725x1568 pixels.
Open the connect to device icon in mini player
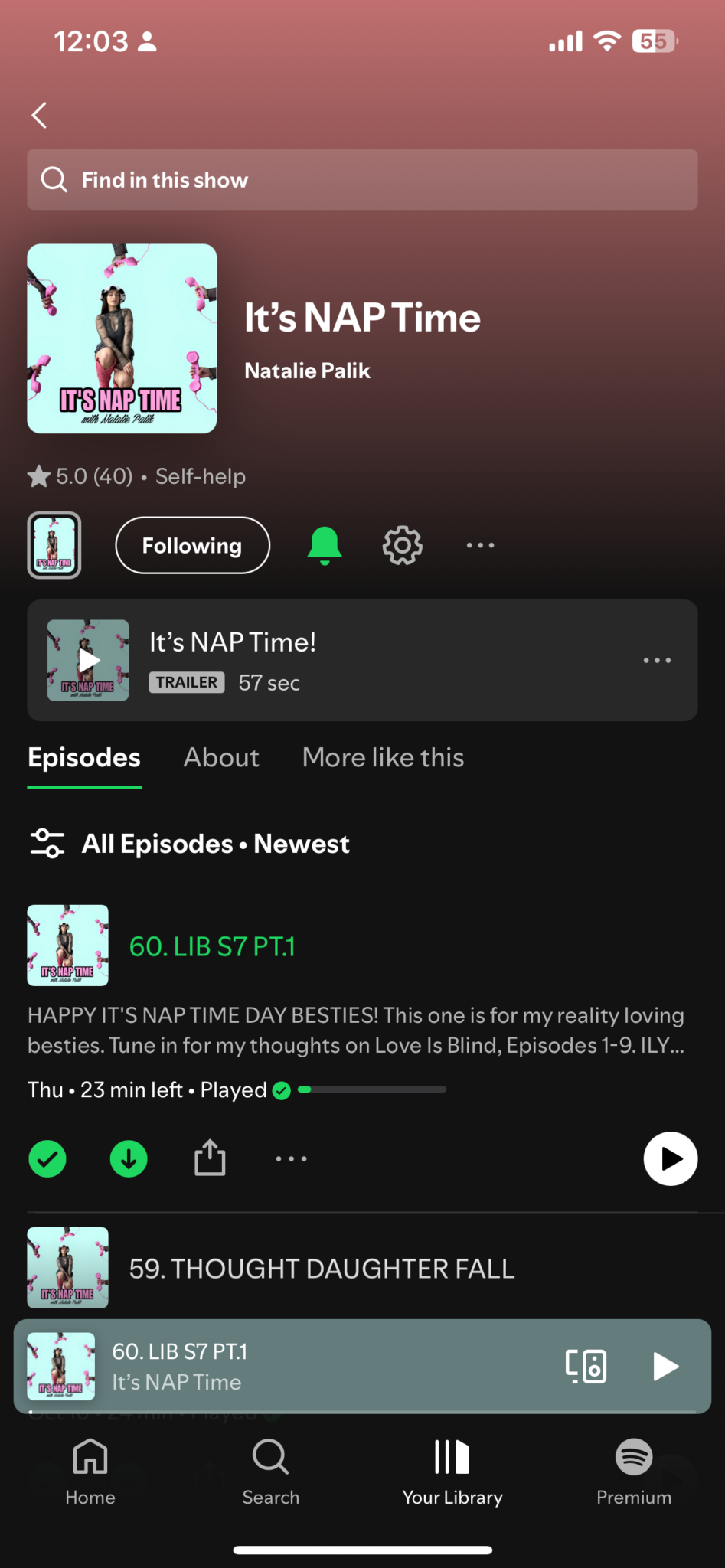[x=586, y=1366]
